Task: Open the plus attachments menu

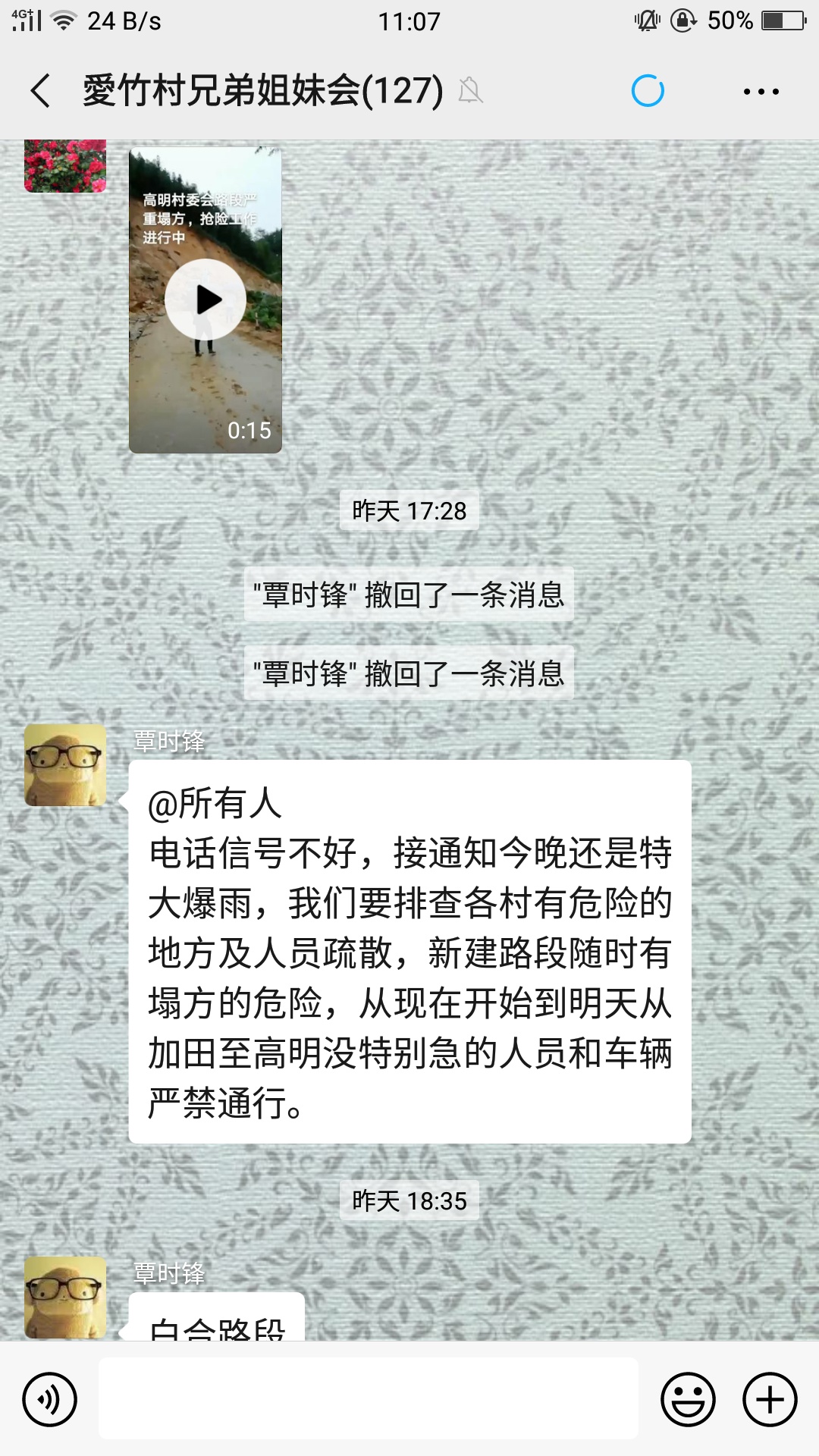Action: (770, 1399)
